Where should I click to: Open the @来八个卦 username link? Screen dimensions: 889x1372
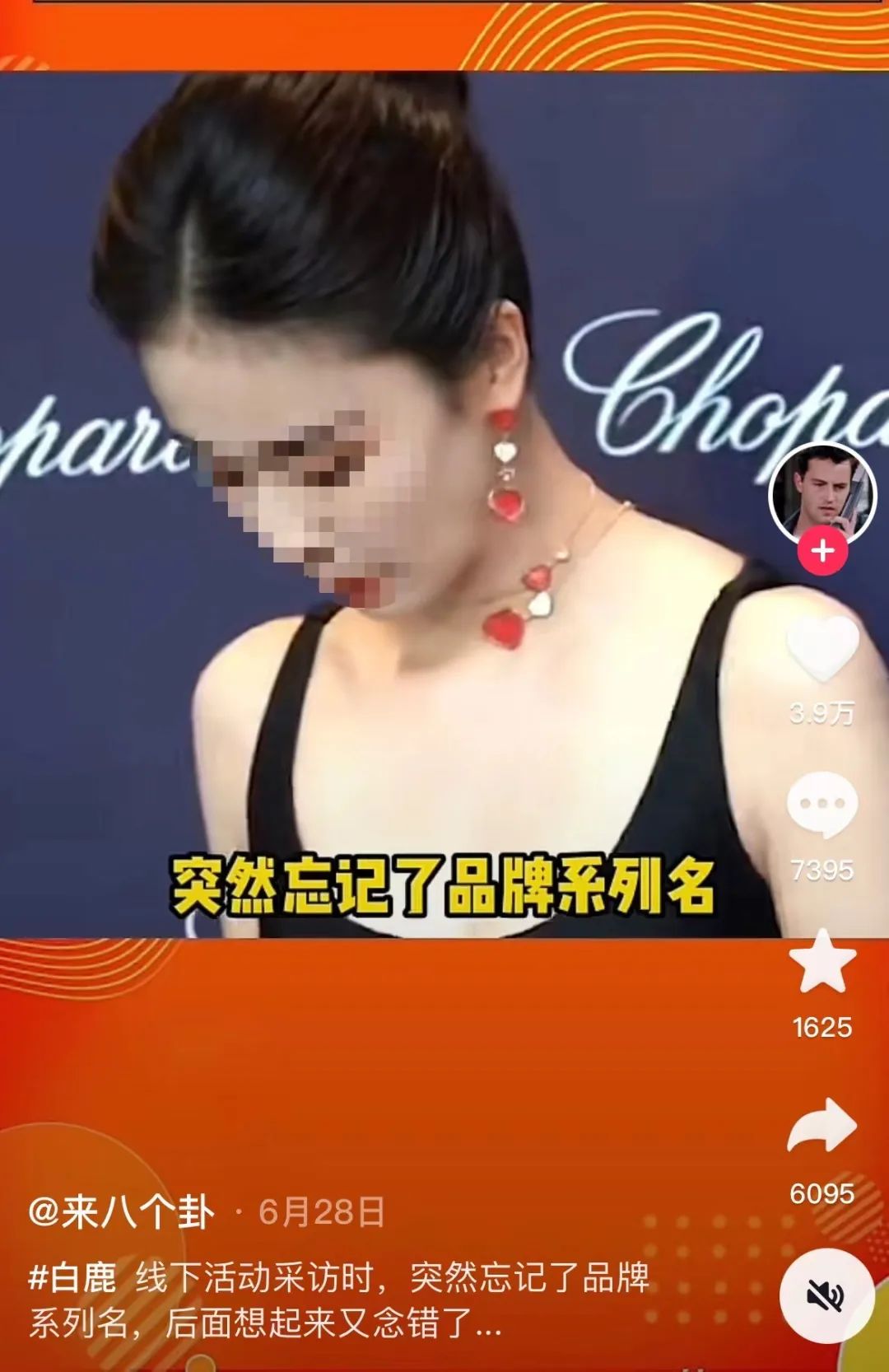(x=122, y=1213)
